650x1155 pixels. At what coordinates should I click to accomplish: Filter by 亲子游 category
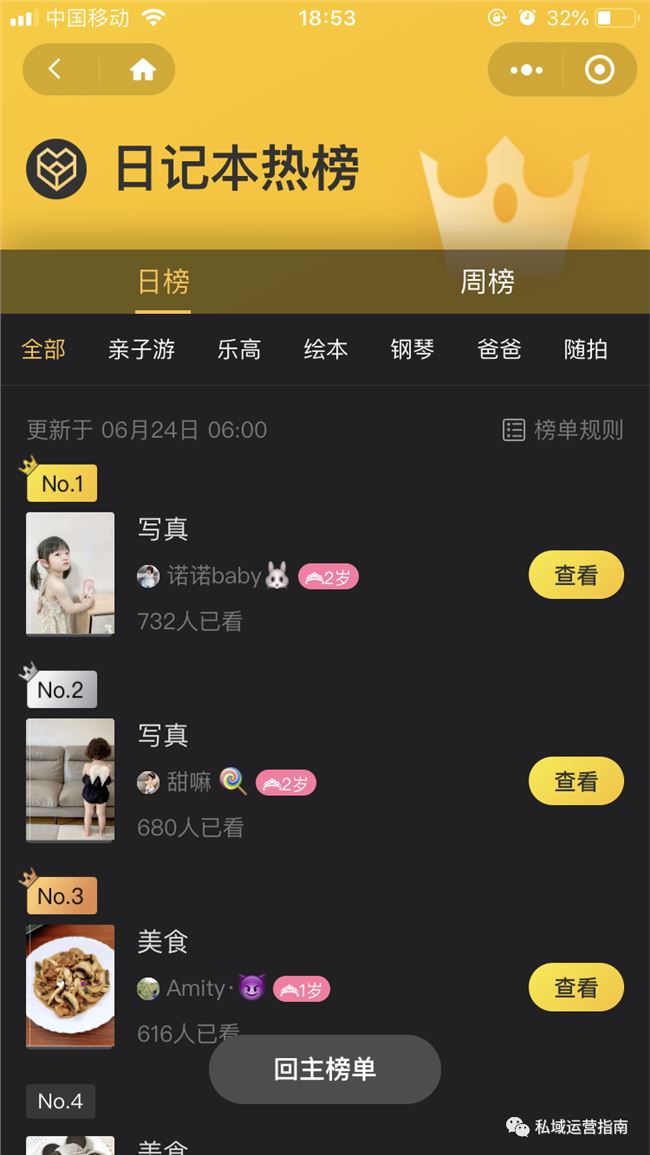(x=141, y=349)
